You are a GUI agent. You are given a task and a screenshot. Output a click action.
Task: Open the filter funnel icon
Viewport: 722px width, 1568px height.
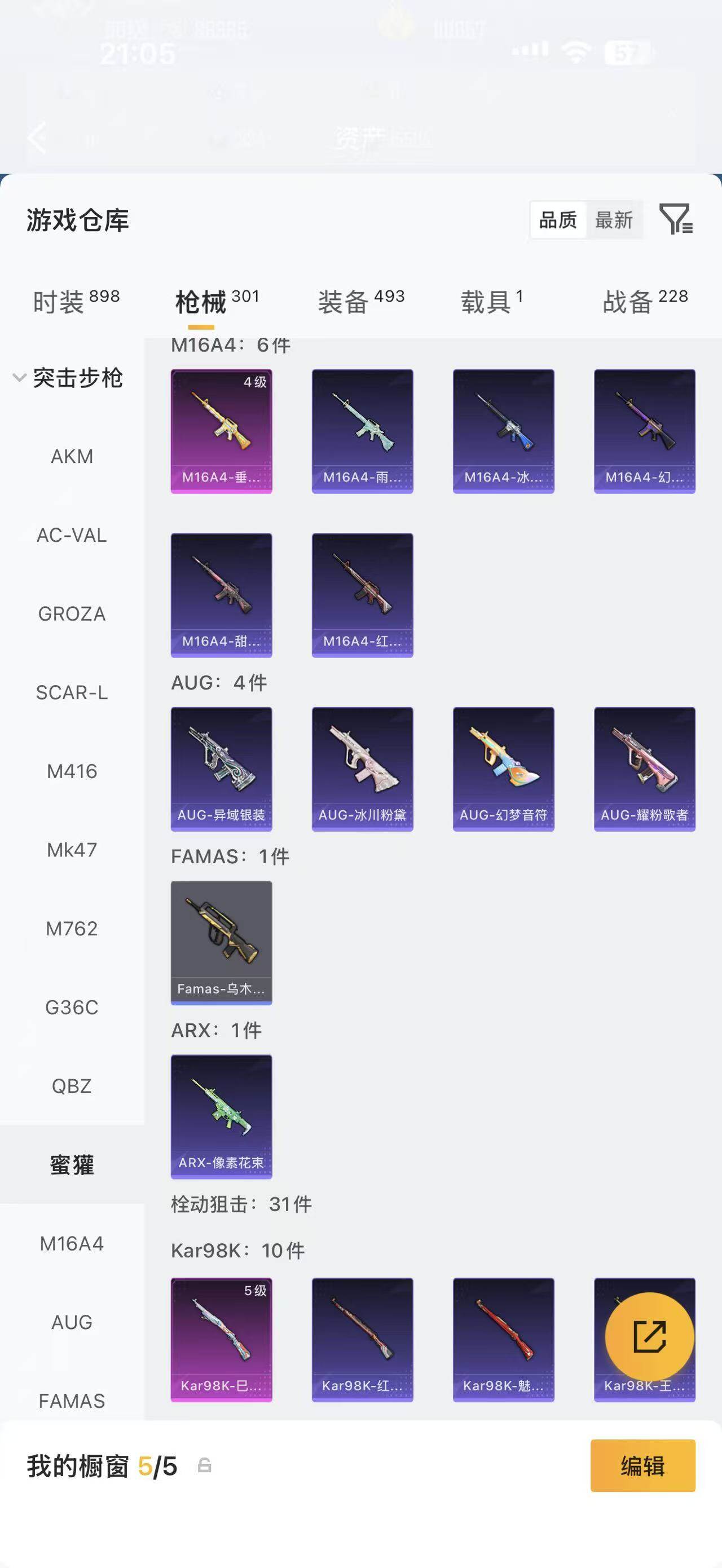pyautogui.click(x=676, y=219)
